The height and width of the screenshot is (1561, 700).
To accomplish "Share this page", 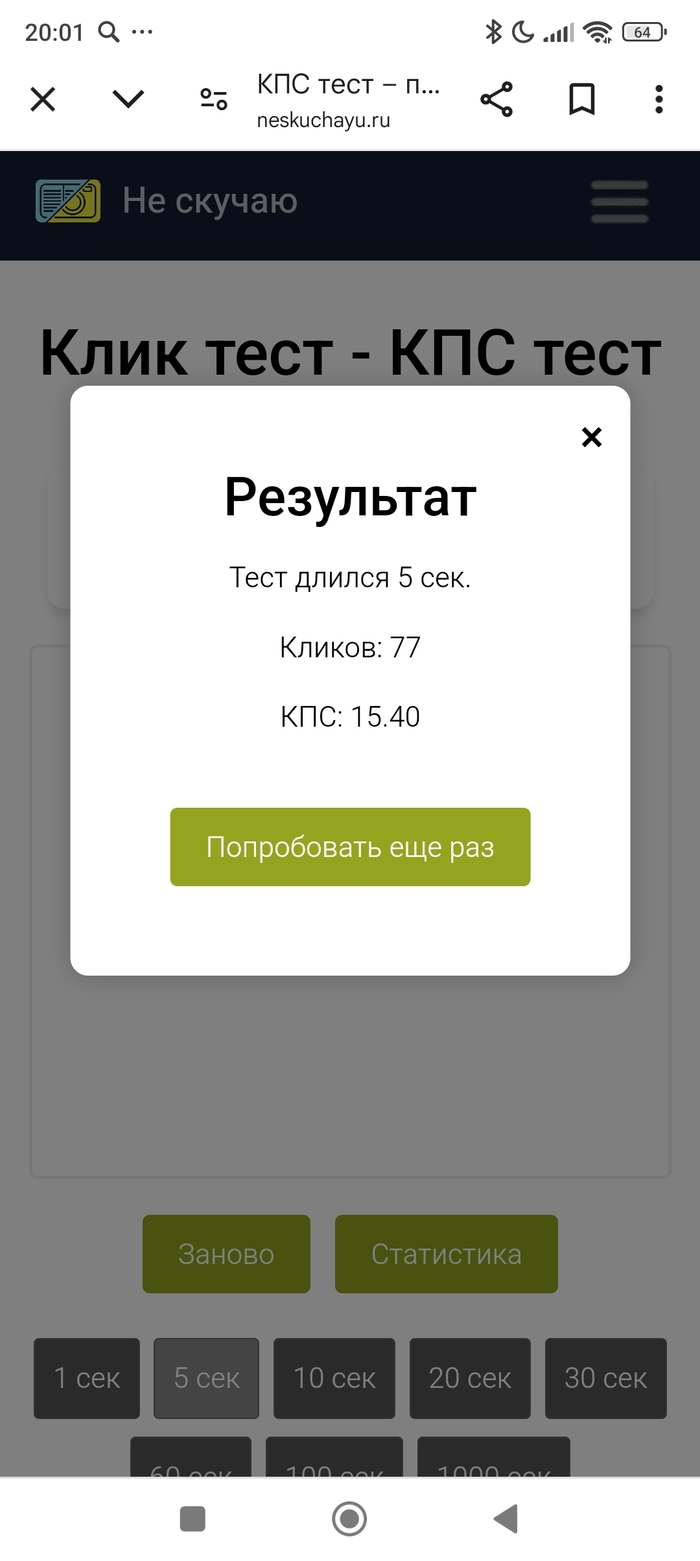I will coord(496,99).
